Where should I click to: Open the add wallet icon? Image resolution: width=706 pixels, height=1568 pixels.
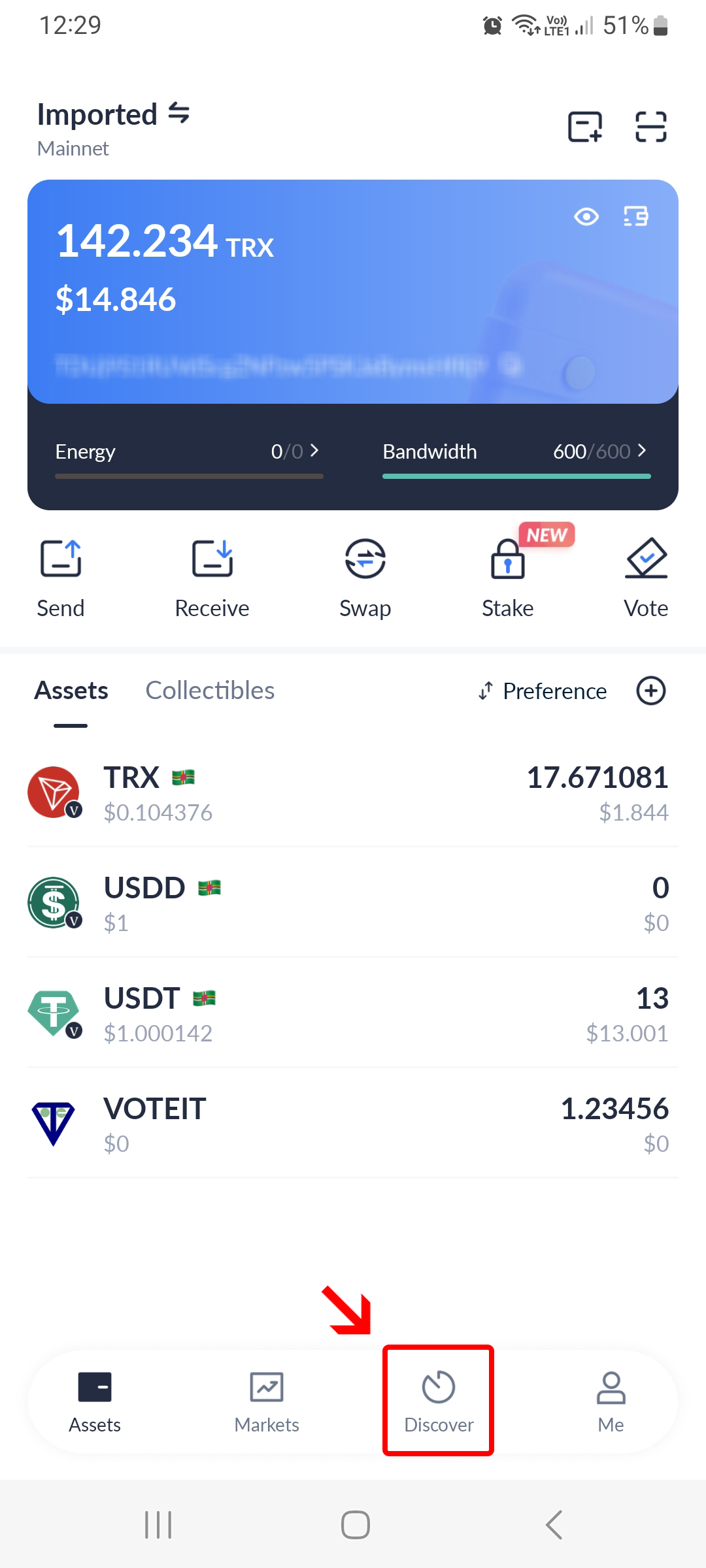click(x=584, y=126)
